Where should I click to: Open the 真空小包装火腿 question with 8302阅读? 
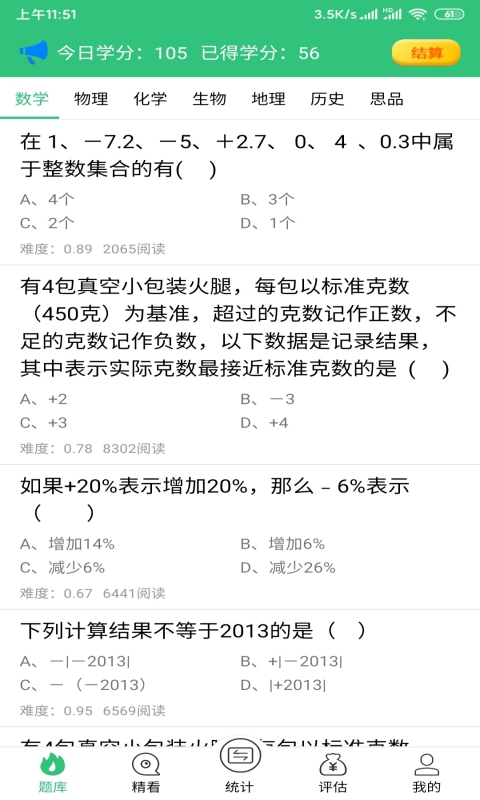240,365
